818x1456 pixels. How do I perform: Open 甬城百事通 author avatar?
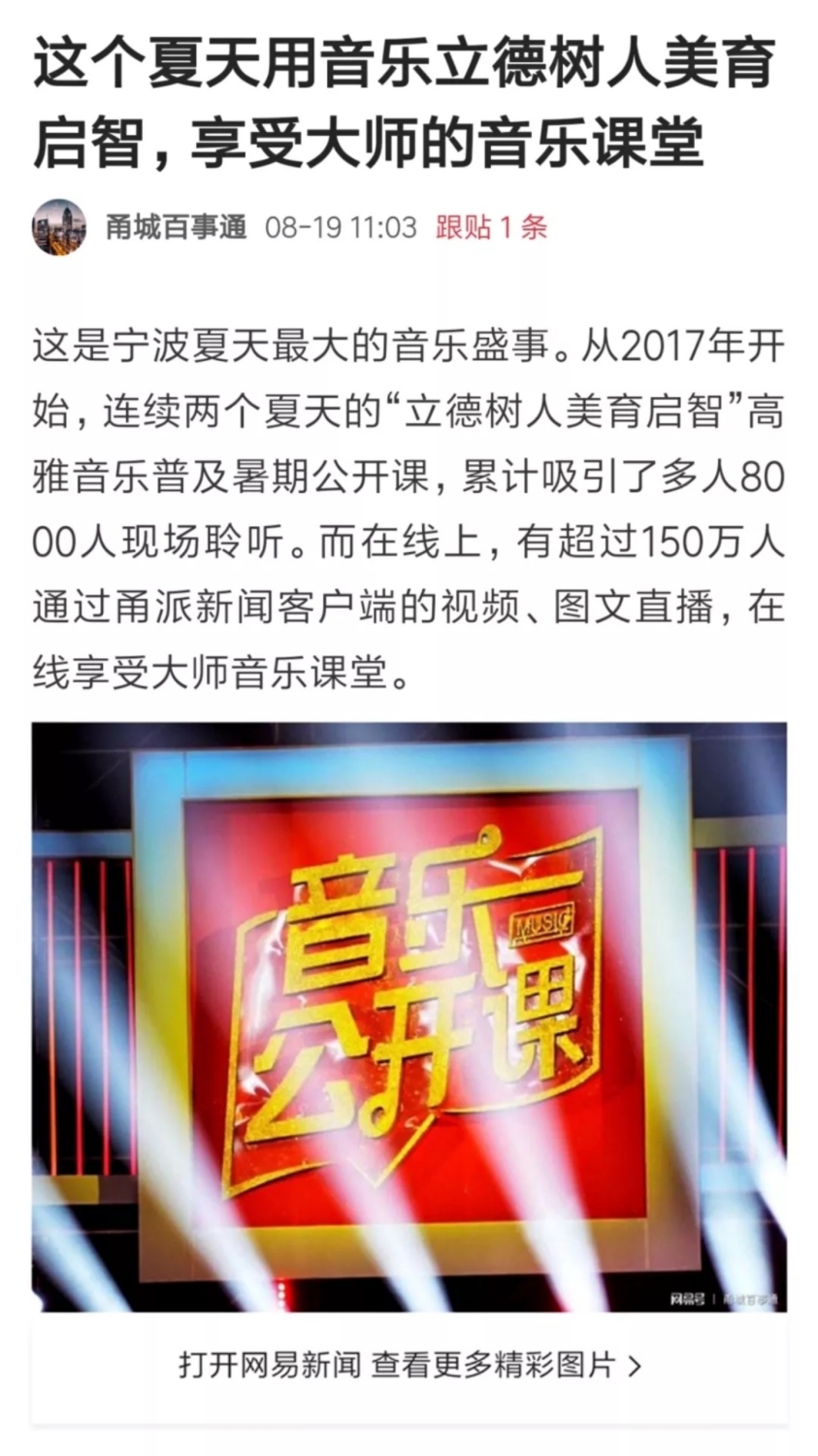[59, 228]
